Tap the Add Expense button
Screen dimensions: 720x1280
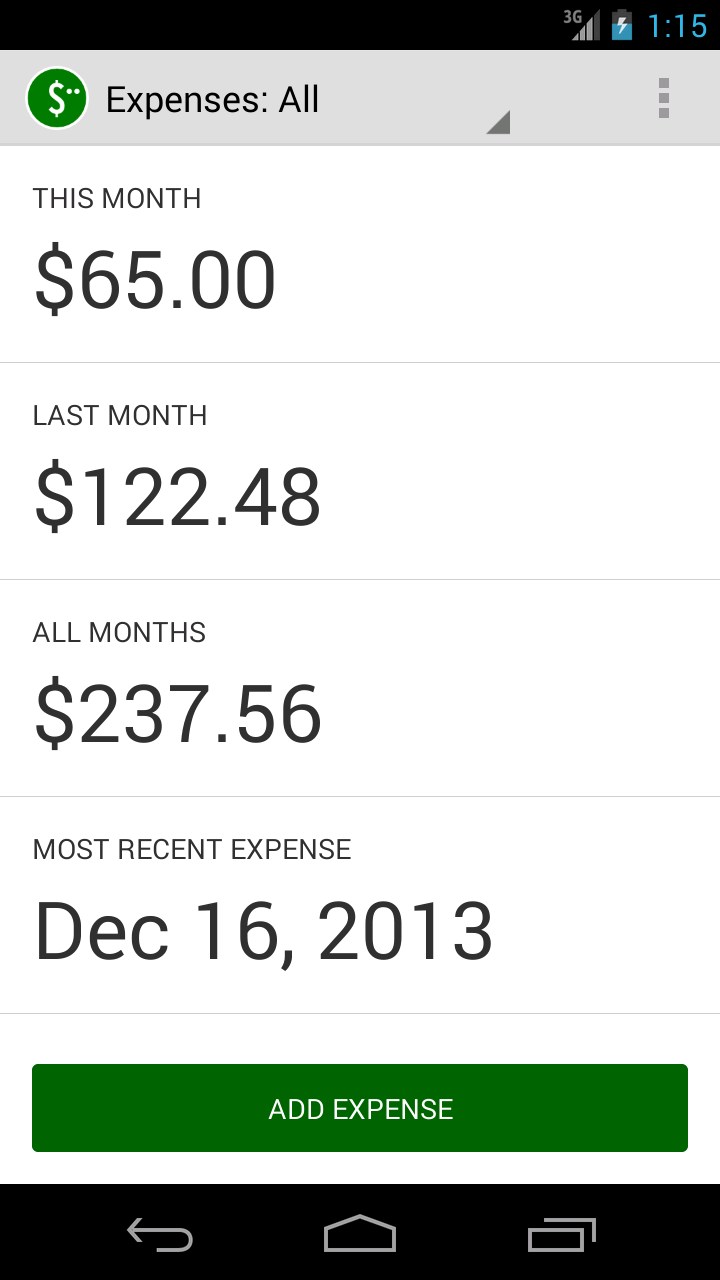(360, 1108)
